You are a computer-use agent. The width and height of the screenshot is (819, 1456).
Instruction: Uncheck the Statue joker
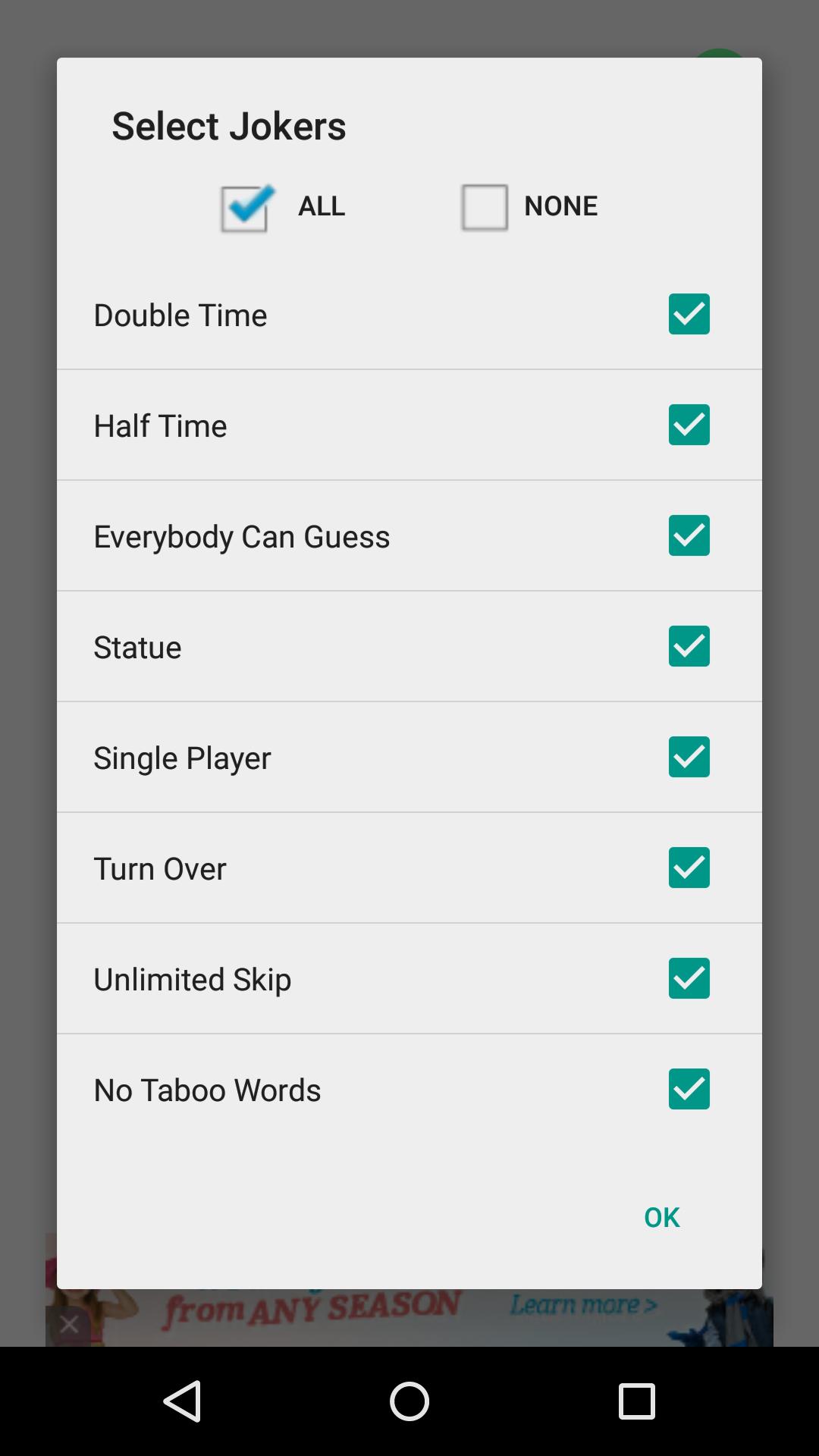click(x=689, y=646)
